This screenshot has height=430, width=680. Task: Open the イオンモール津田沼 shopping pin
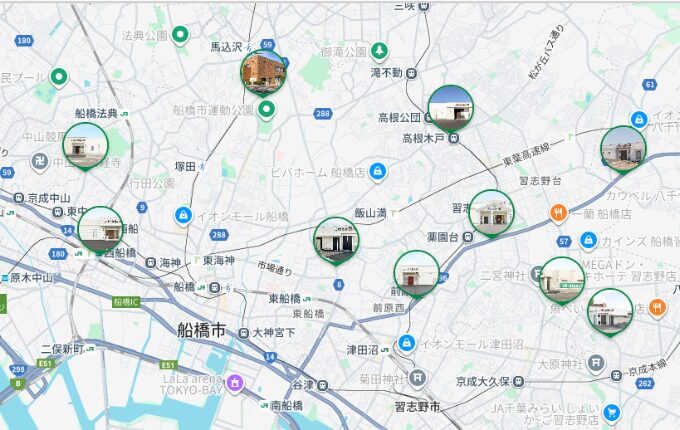pos(406,343)
